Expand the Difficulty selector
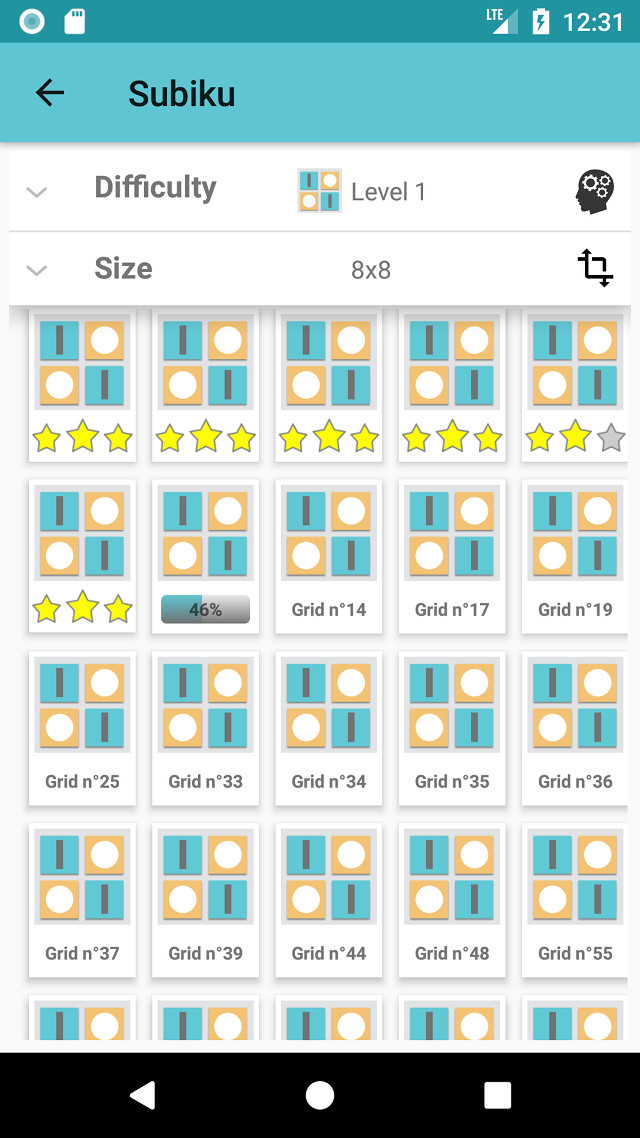Image resolution: width=640 pixels, height=1138 pixels. 37,191
